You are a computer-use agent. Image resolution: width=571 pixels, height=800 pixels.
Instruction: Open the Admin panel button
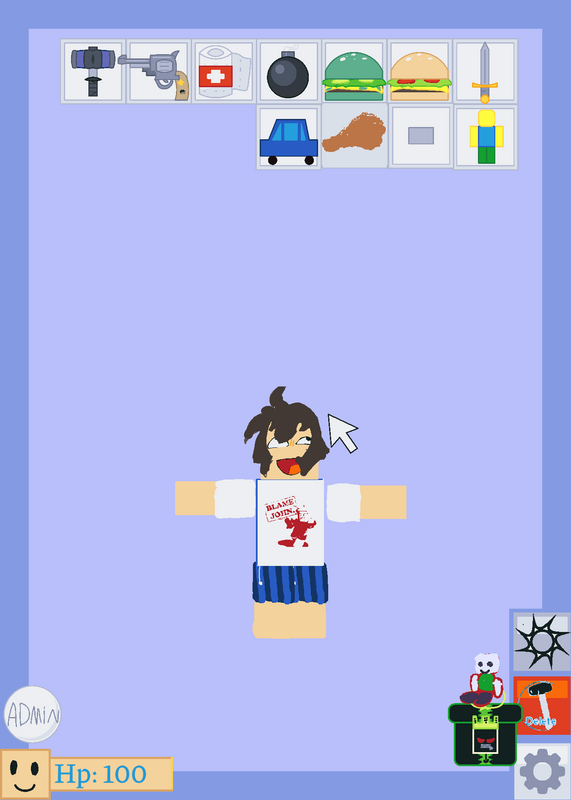pyautogui.click(x=32, y=714)
